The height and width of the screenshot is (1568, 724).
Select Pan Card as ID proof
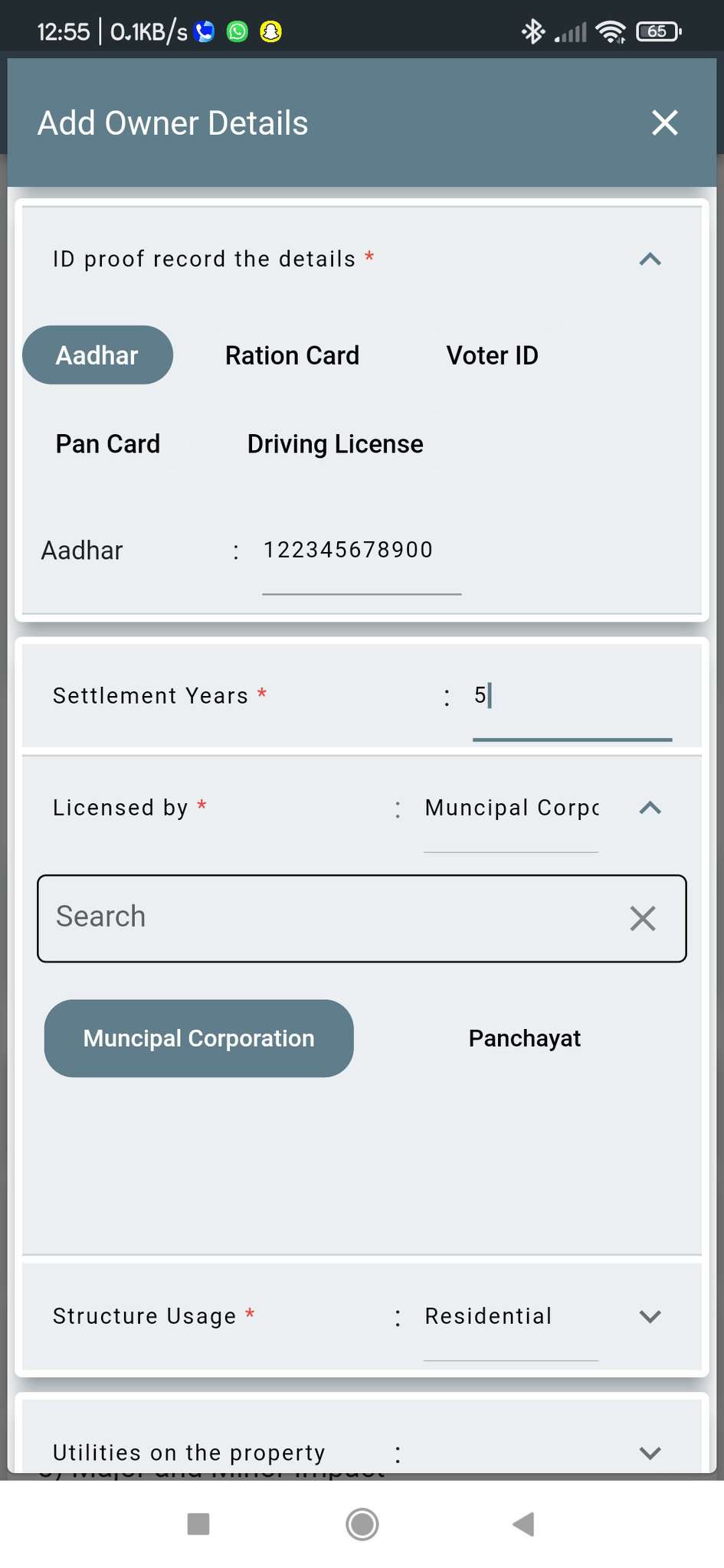pos(108,444)
